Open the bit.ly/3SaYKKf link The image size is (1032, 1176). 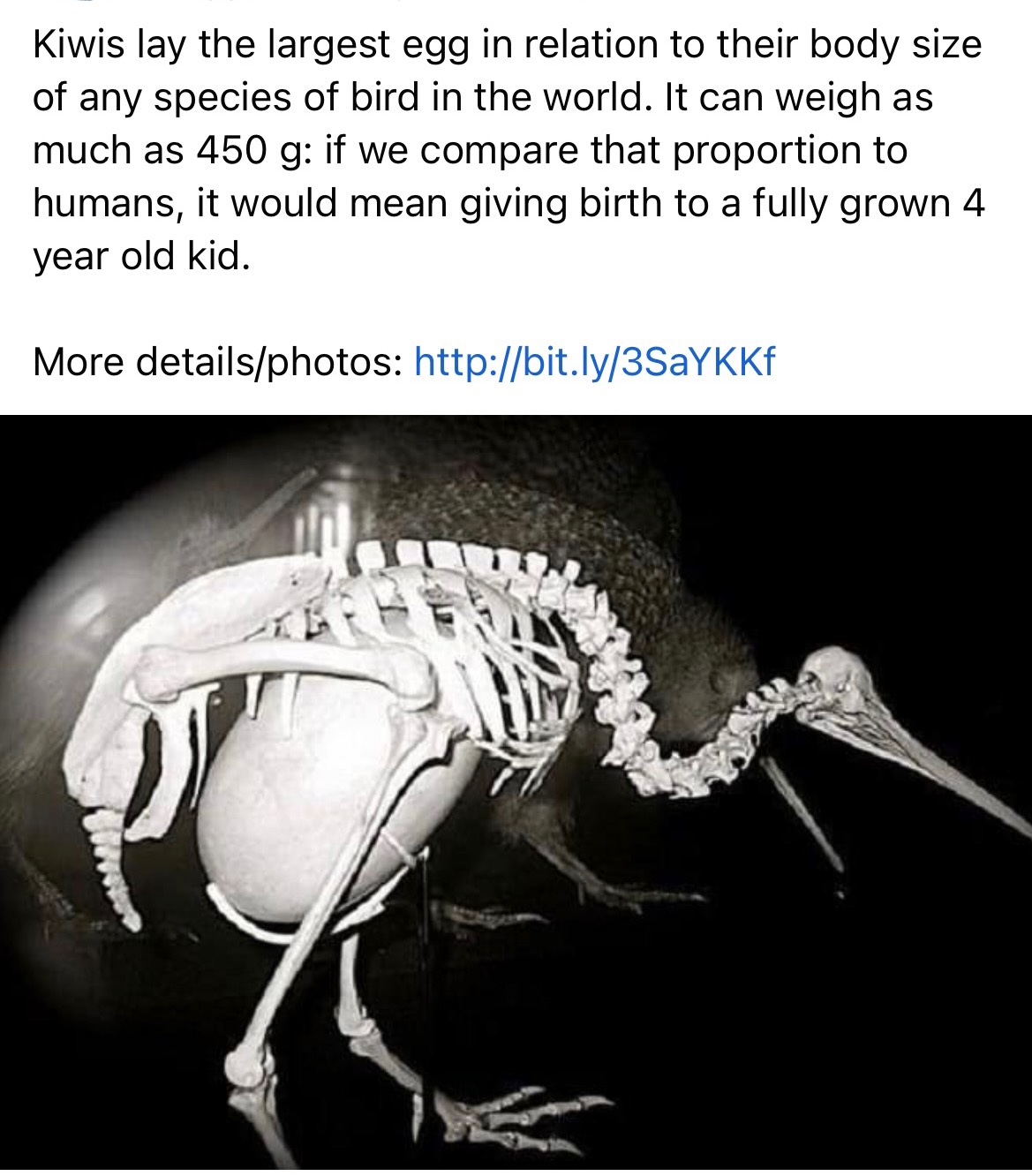click(593, 362)
